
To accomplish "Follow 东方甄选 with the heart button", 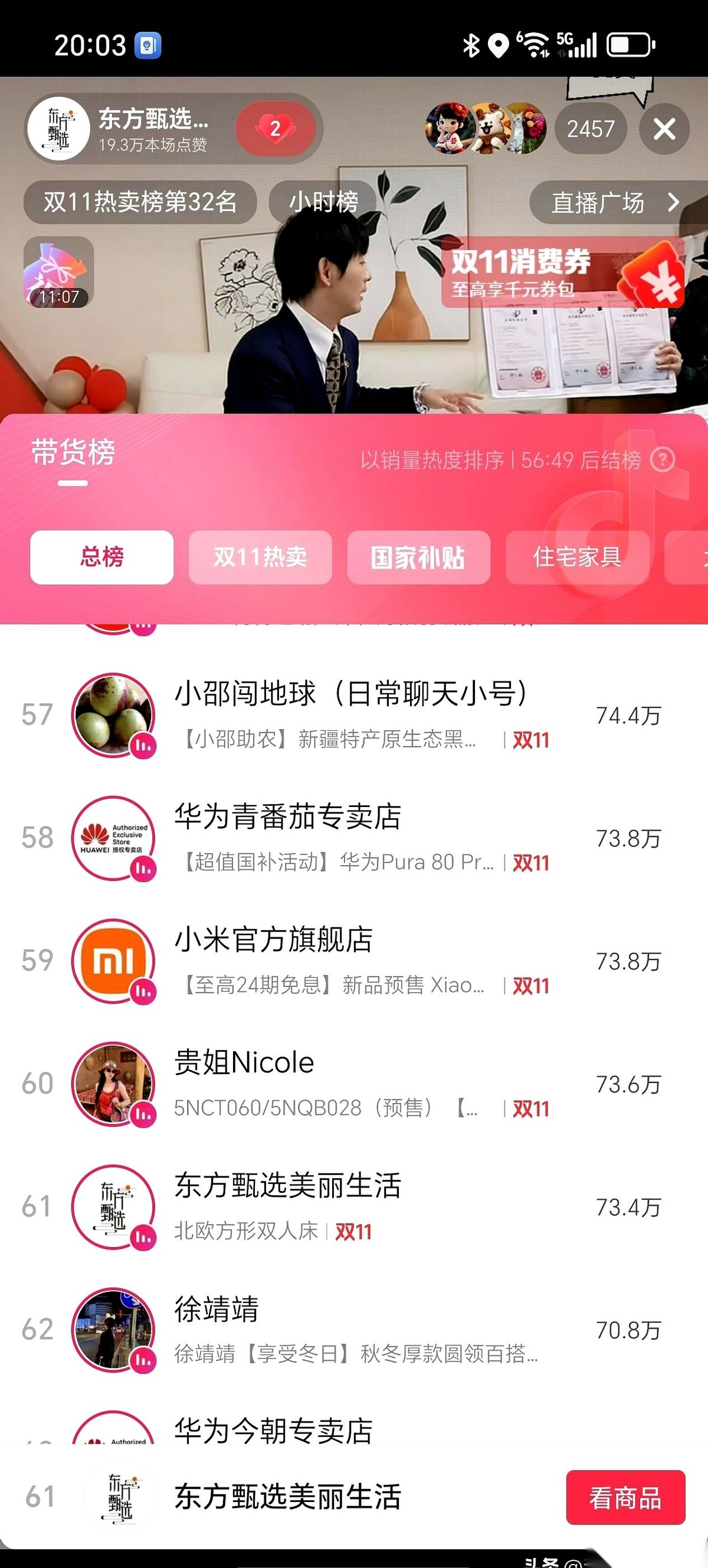I will point(276,129).
